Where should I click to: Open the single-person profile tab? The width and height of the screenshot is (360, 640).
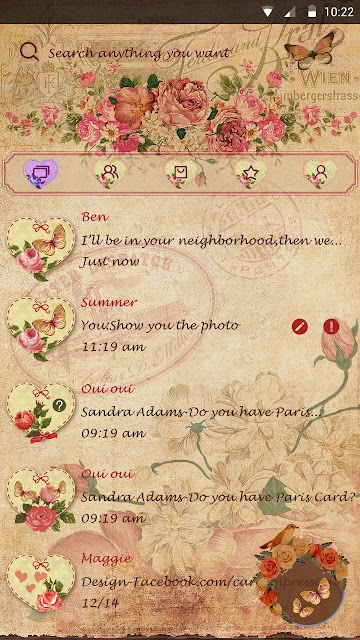[x=320, y=173]
